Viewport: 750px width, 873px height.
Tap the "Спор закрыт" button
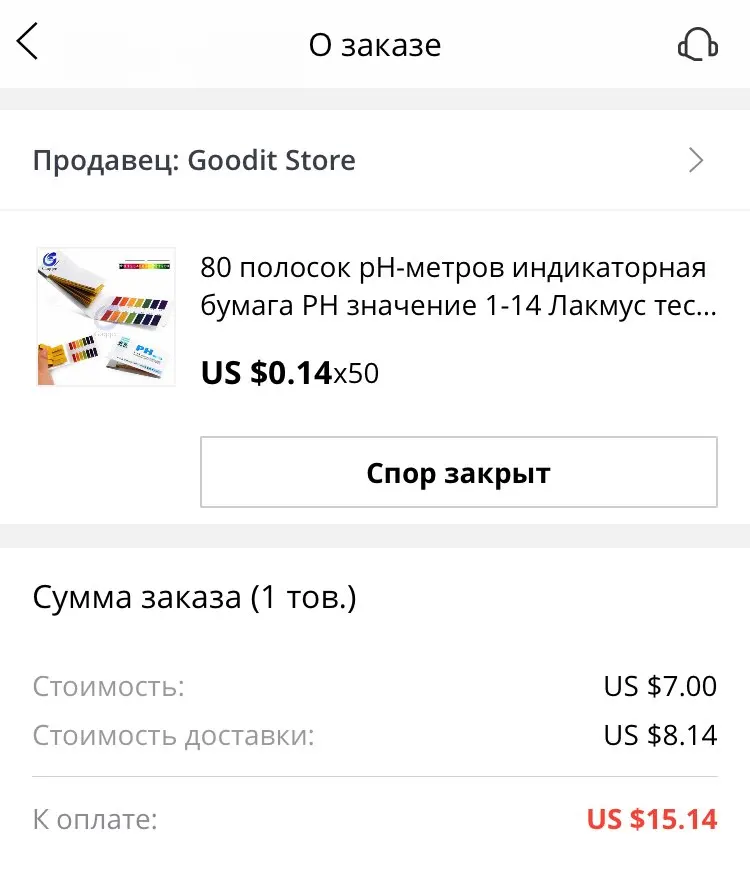point(458,472)
